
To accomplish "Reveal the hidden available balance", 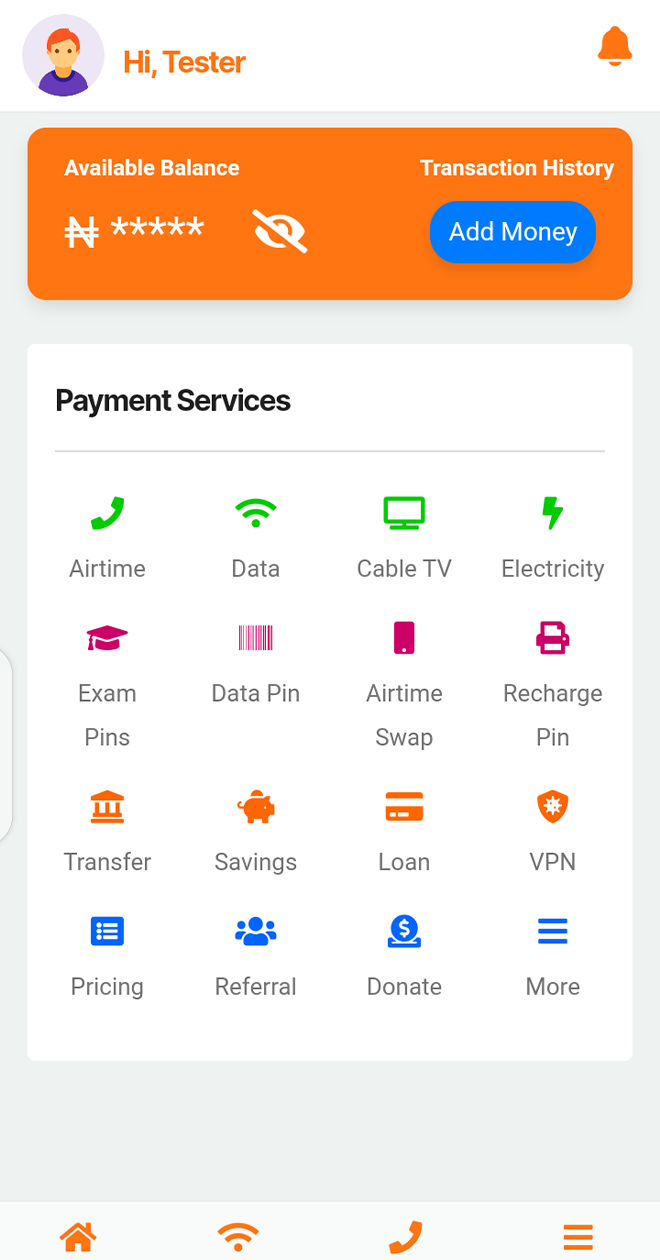I will (279, 231).
